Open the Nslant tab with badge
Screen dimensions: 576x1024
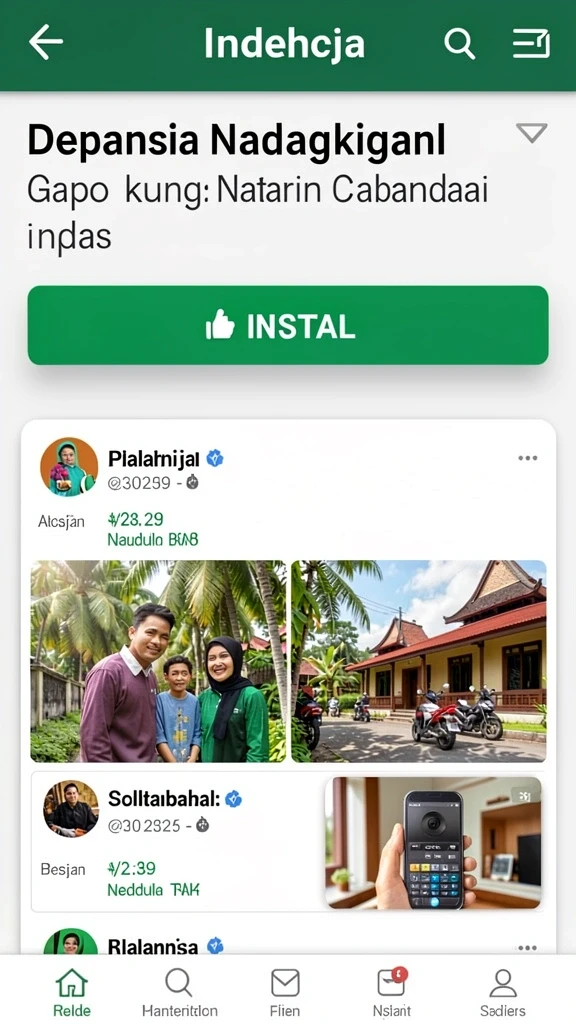pos(392,992)
